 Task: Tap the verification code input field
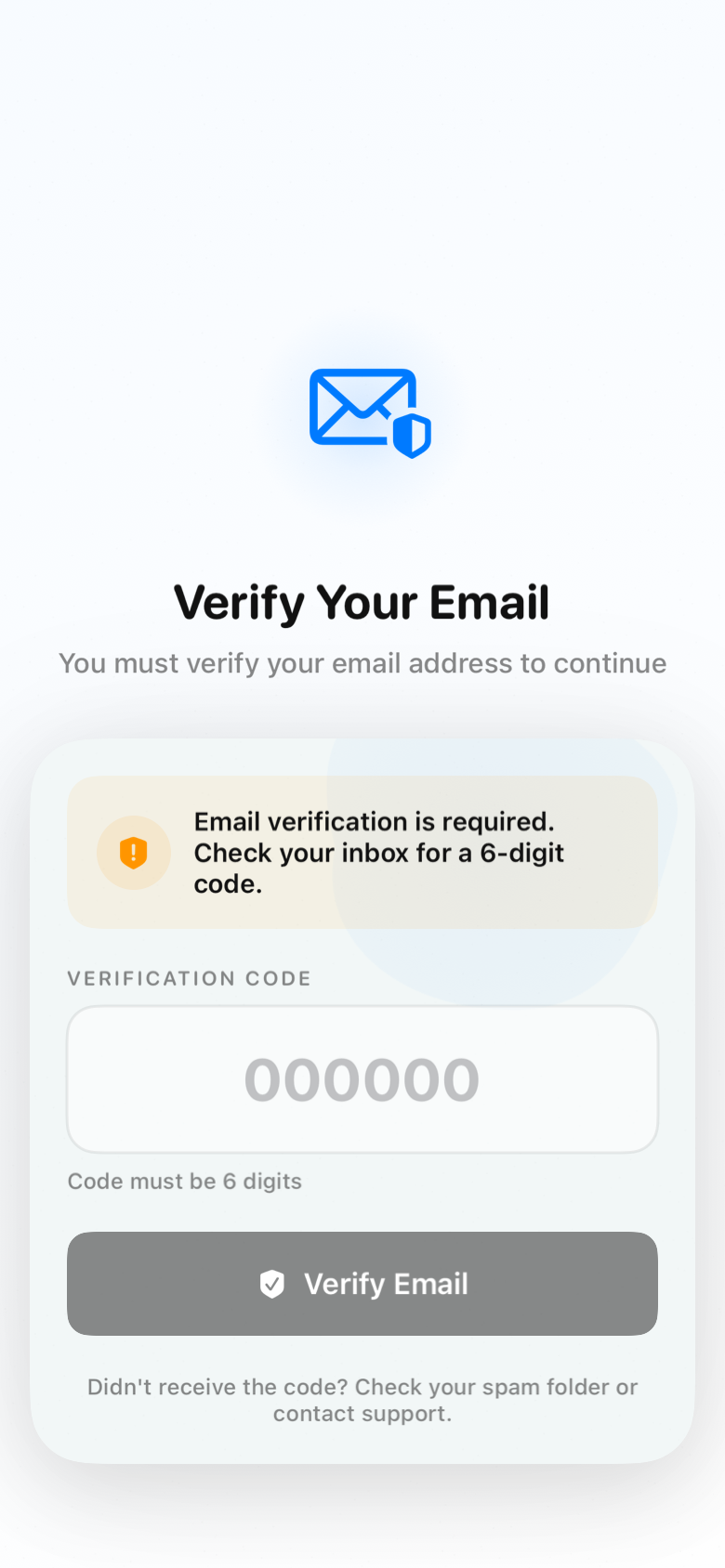point(362,1079)
